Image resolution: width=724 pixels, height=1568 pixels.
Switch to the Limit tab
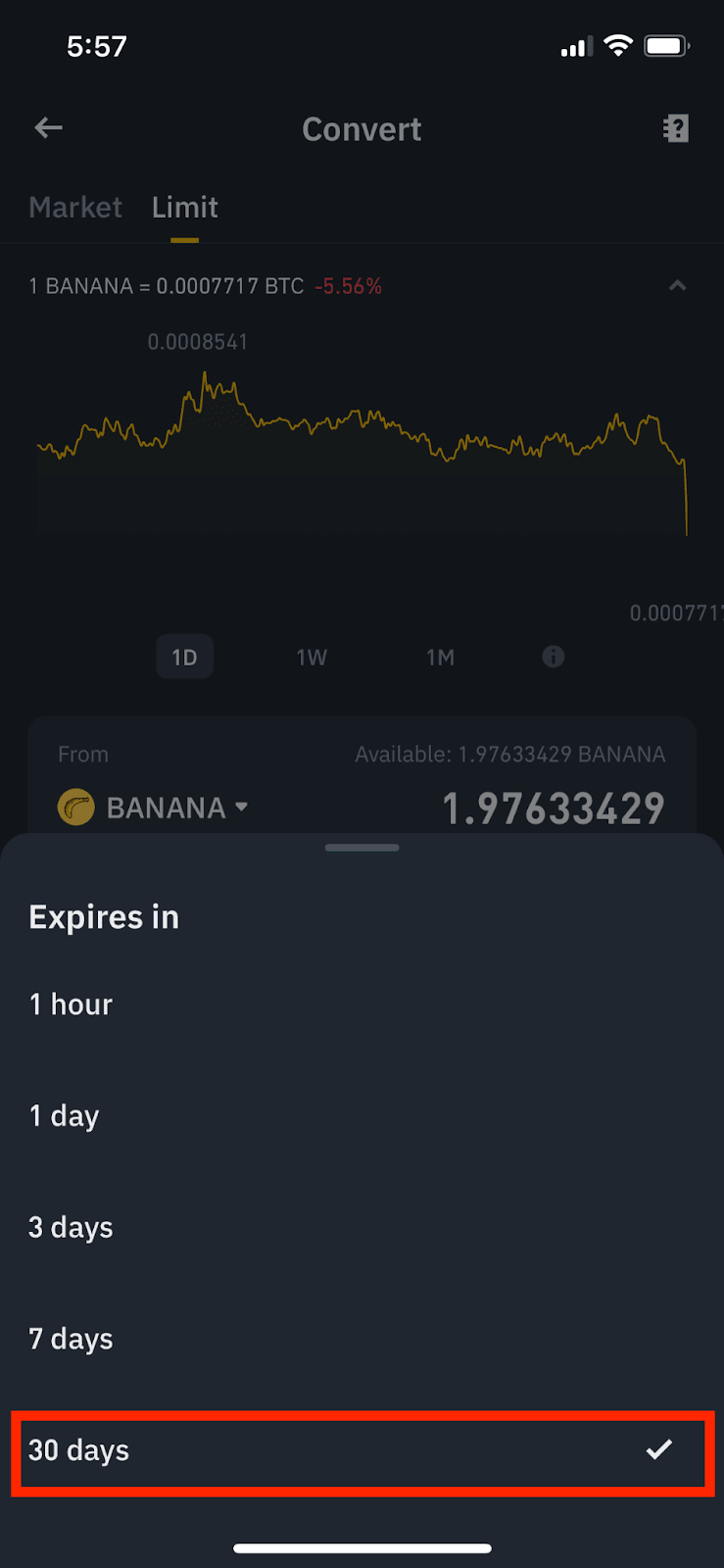point(185,208)
